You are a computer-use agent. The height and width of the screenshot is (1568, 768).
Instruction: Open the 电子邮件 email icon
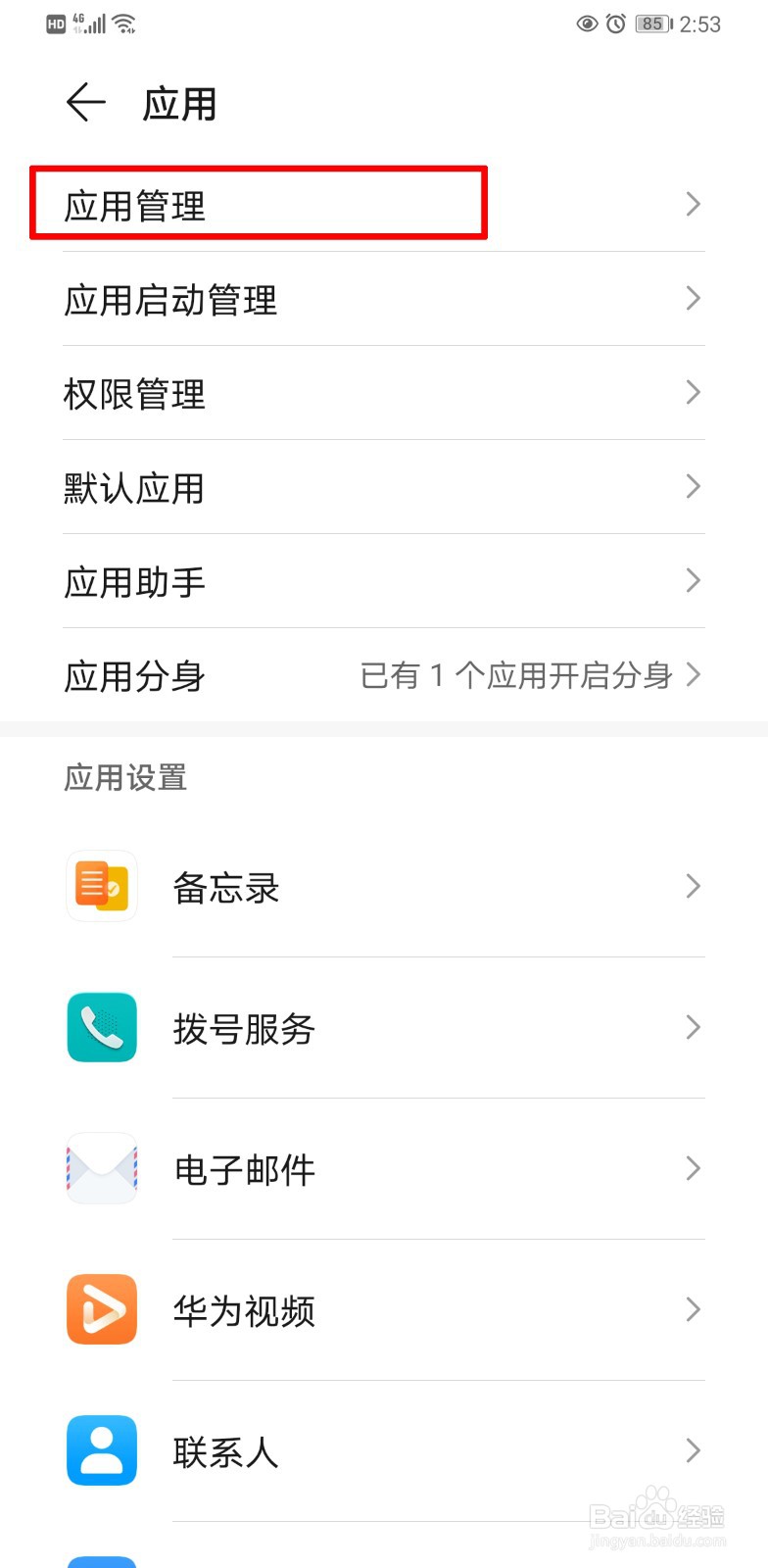tap(101, 1168)
